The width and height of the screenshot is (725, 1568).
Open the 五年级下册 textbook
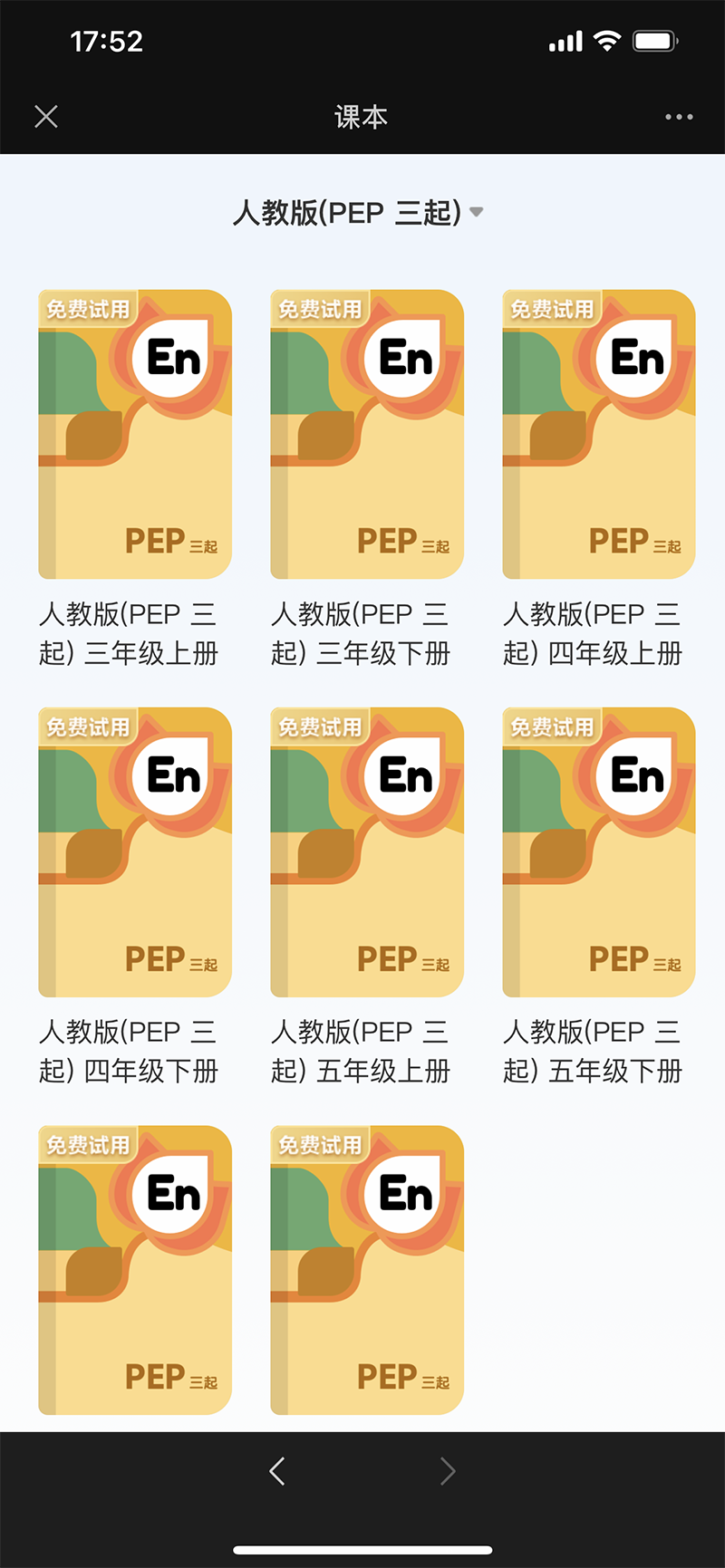[599, 852]
